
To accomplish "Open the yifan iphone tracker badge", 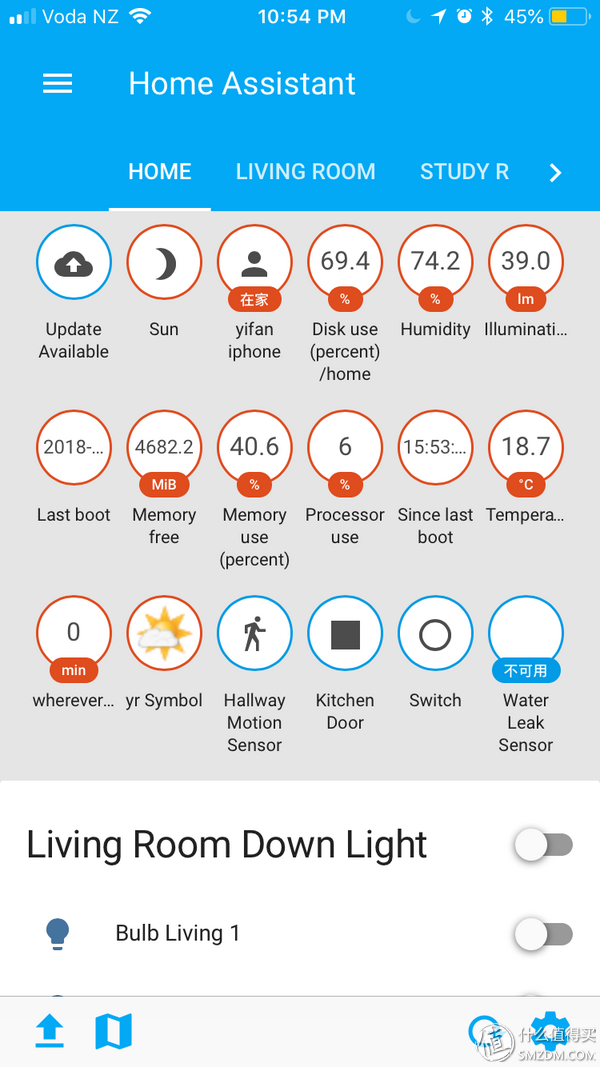I will coord(254,263).
